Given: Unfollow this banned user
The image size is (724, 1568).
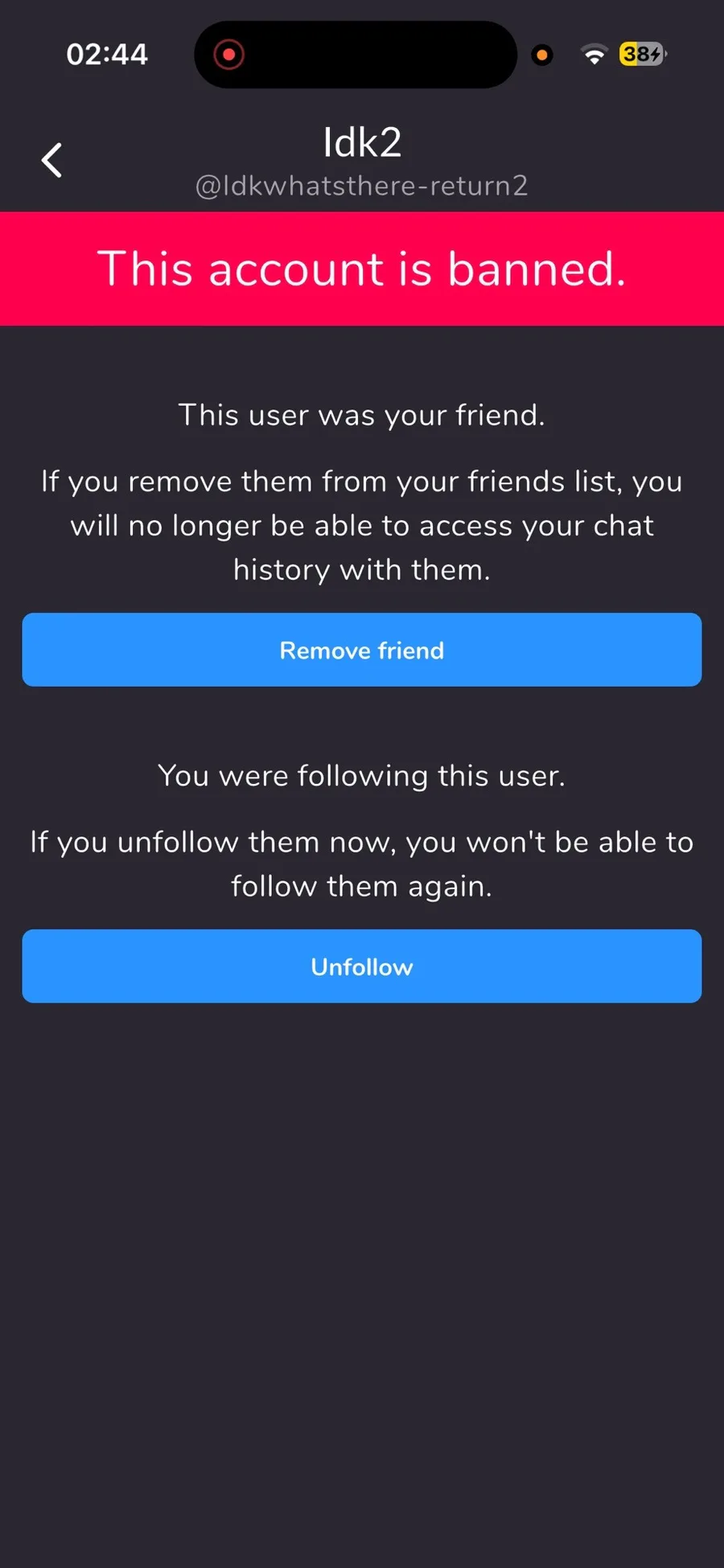Looking at the screenshot, I should [x=362, y=966].
